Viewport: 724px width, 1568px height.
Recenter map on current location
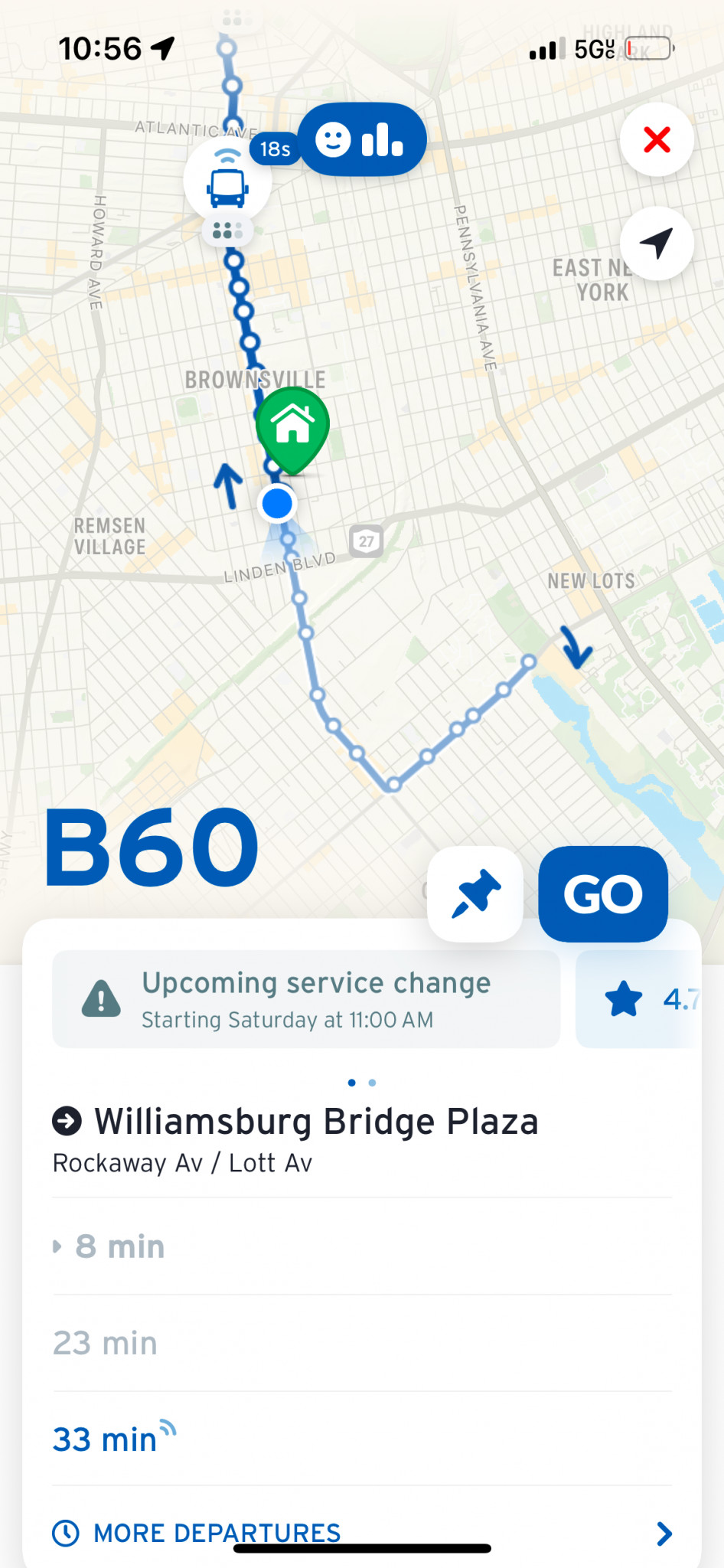coord(657,243)
